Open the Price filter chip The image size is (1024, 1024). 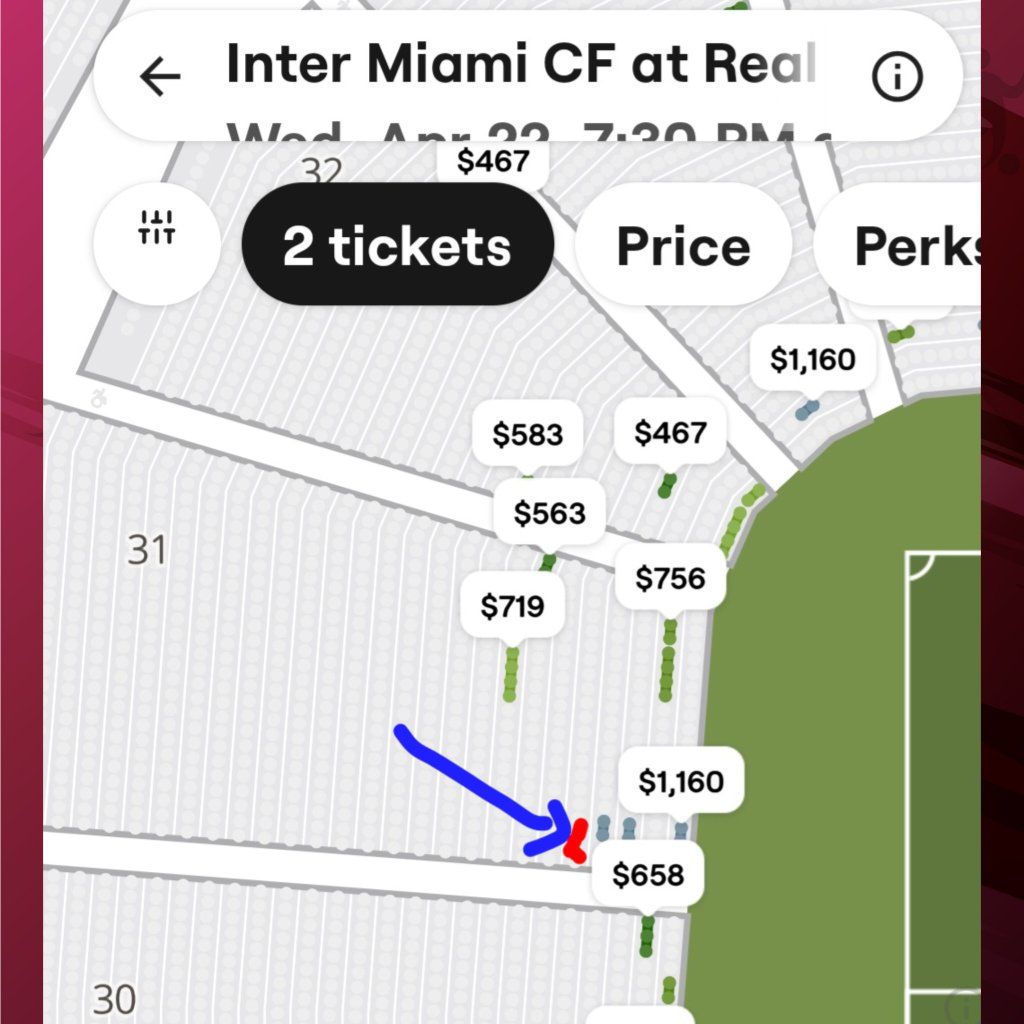pos(683,246)
